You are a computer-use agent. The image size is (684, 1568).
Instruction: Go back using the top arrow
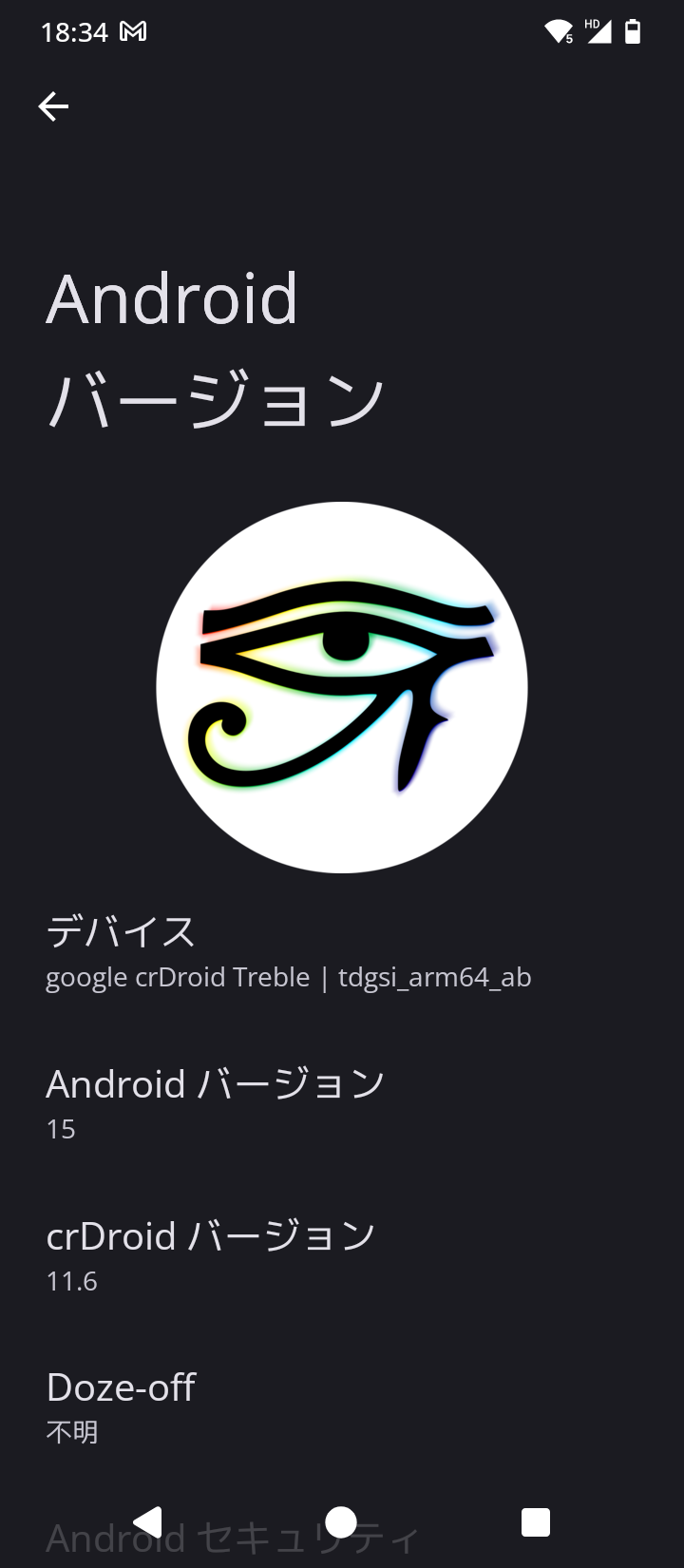(53, 106)
